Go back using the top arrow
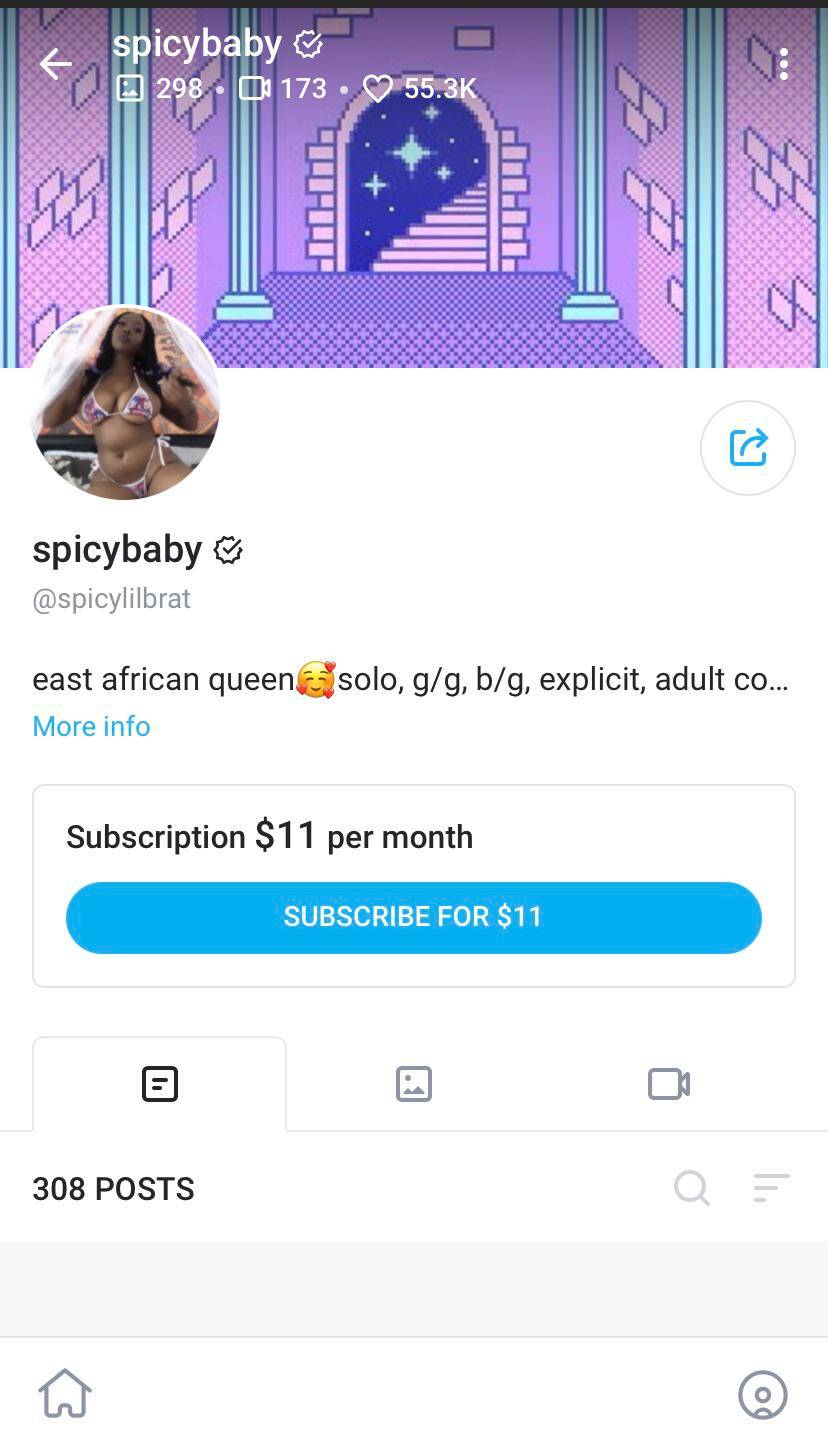This screenshot has height=1450, width=828. [x=56, y=65]
